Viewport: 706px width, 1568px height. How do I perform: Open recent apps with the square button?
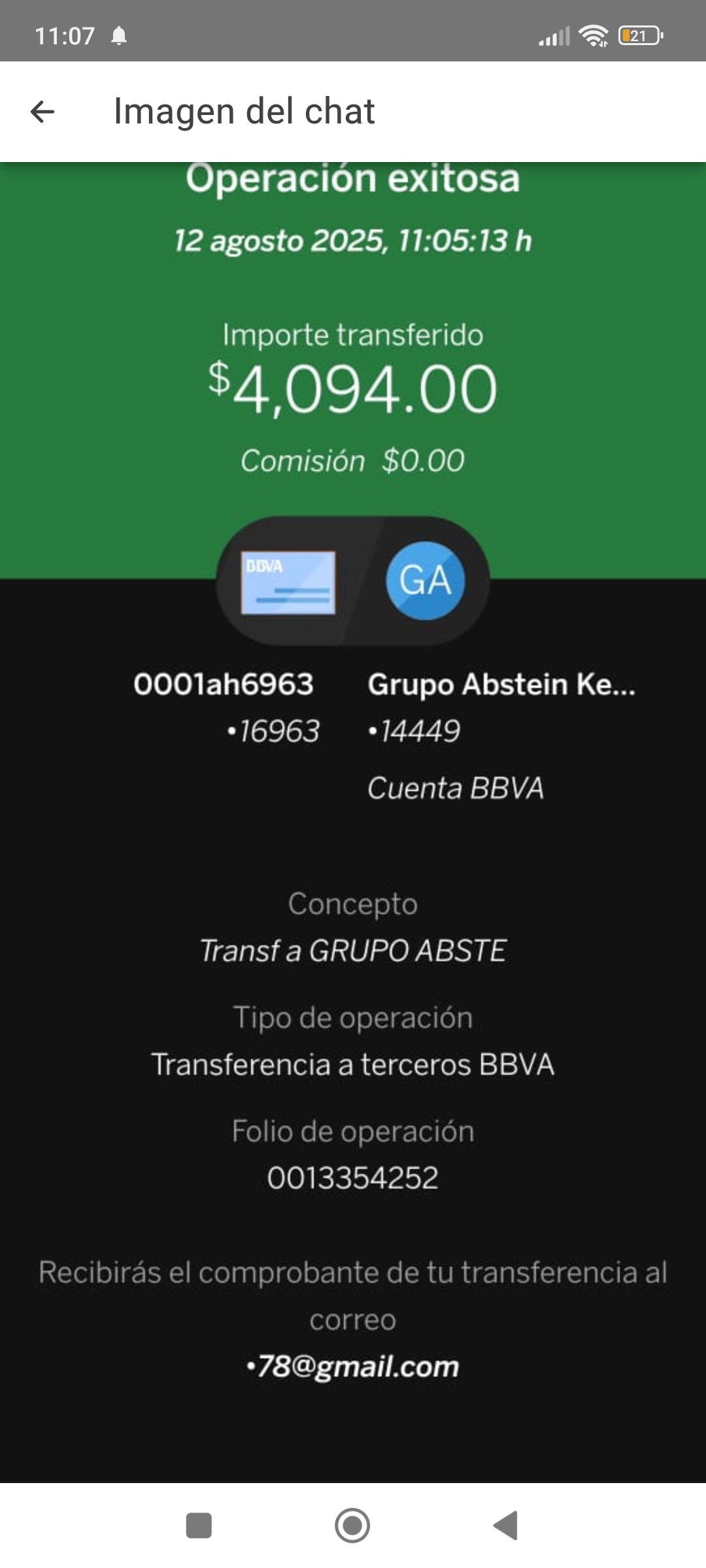[199, 1526]
